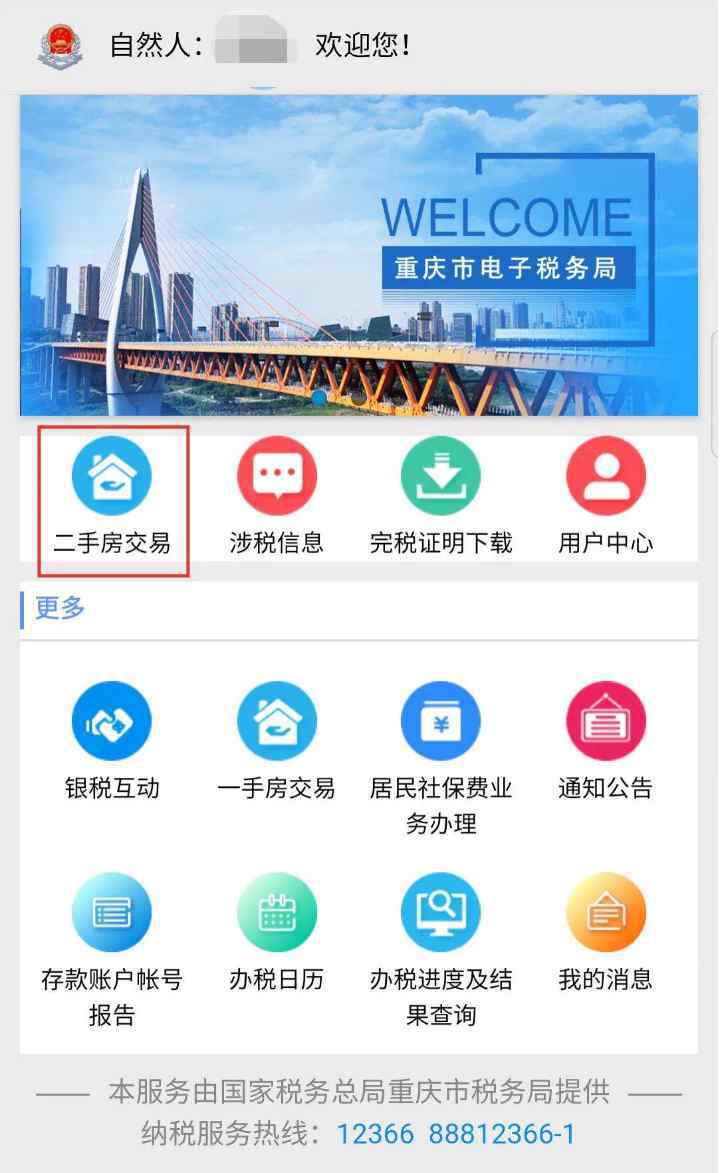Check the 办税日历 calendar
This screenshot has width=720, height=1173.
(x=276, y=933)
